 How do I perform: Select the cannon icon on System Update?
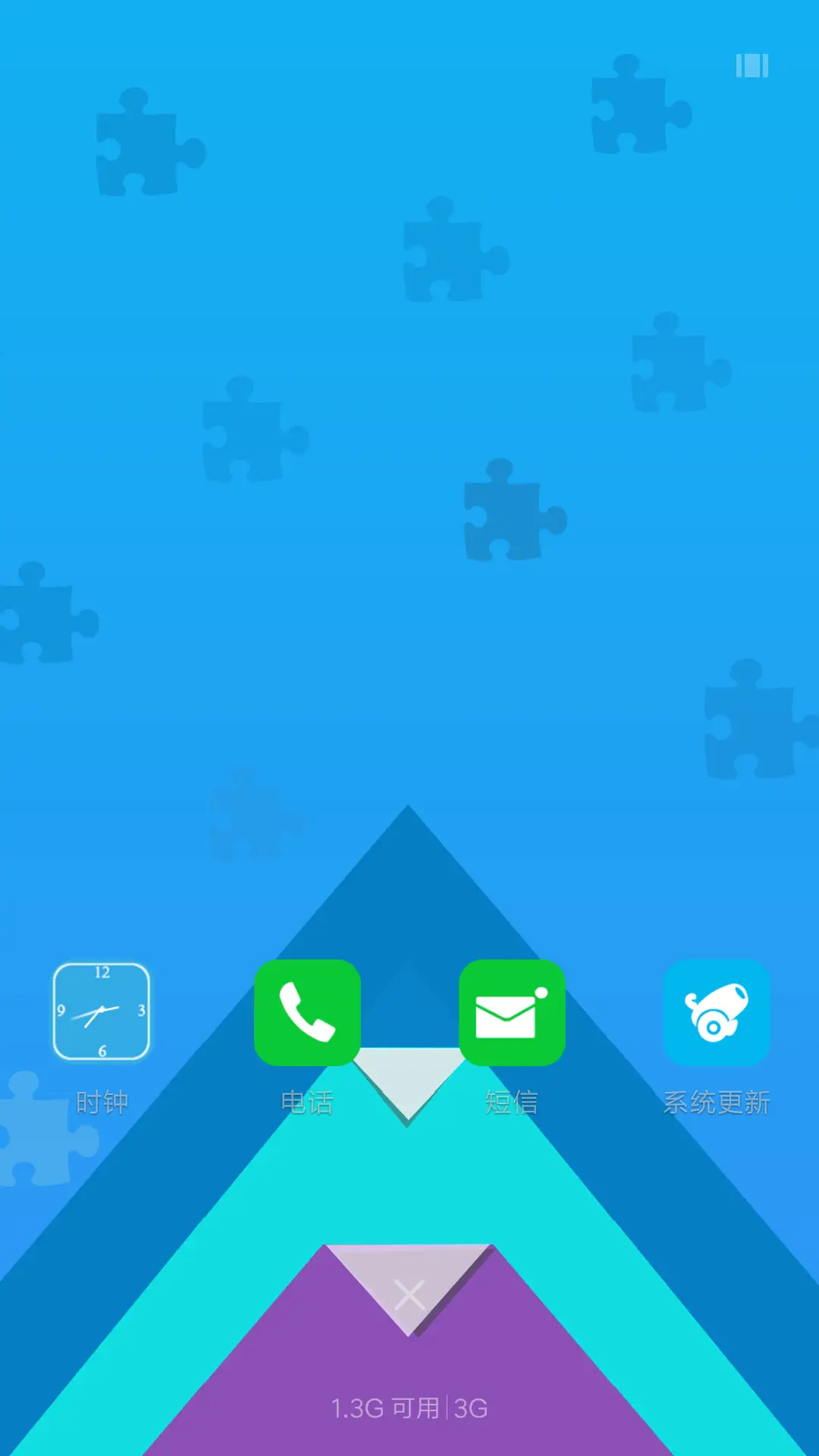717,1012
